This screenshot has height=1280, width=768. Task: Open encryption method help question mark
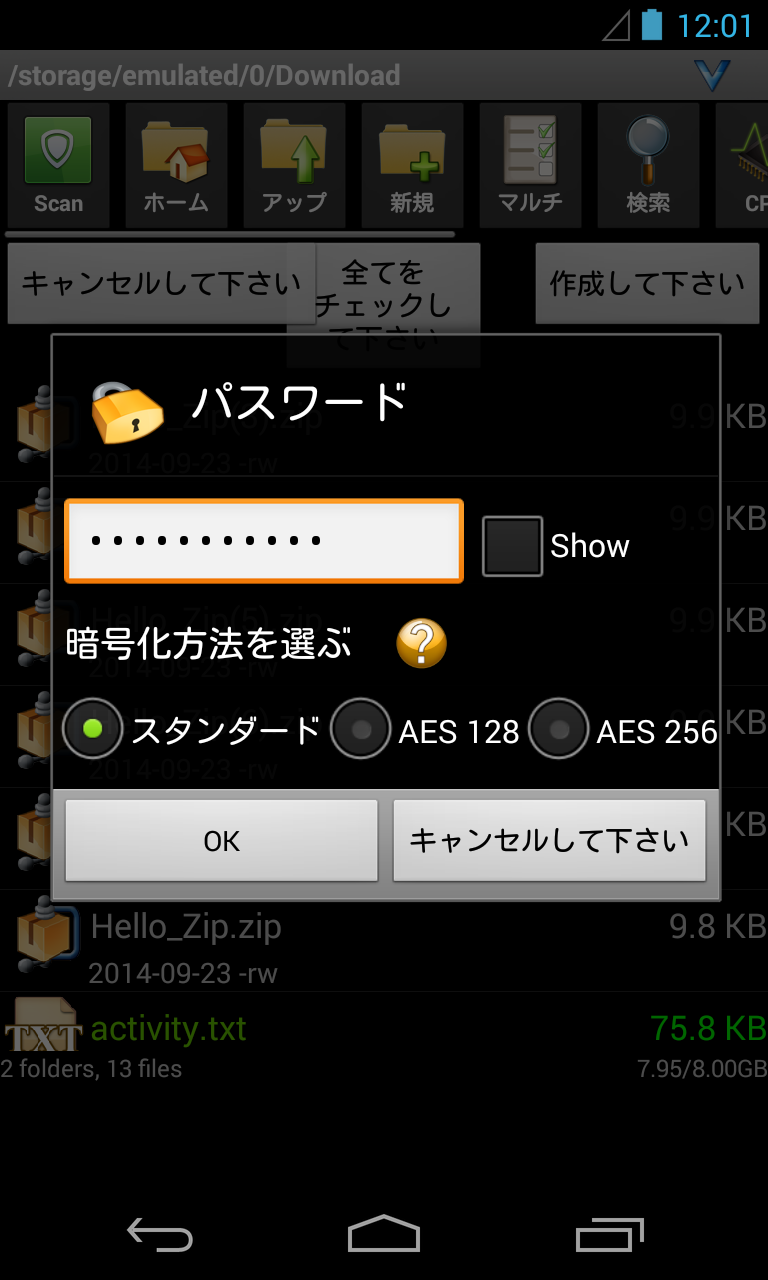(421, 643)
